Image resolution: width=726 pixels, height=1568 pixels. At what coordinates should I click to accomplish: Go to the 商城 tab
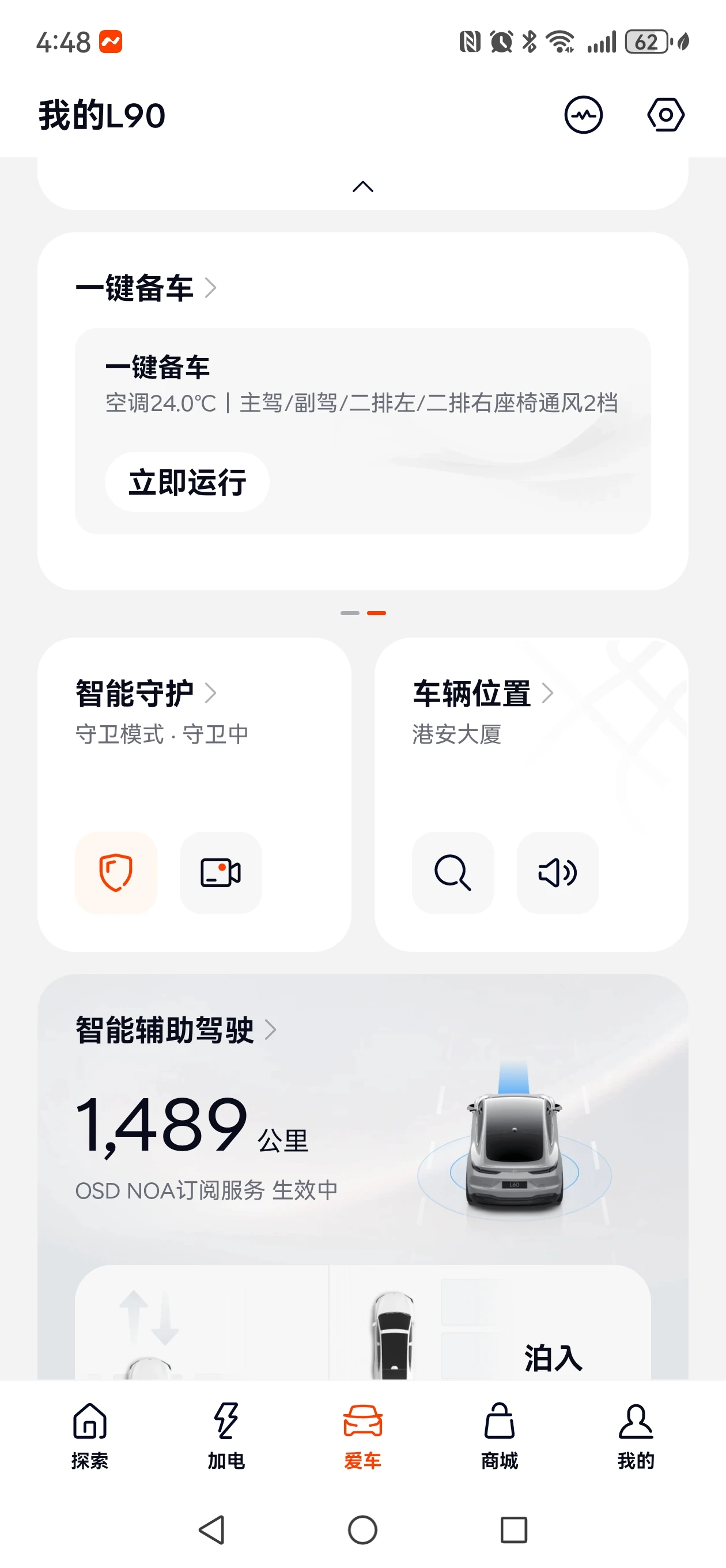point(499,1435)
